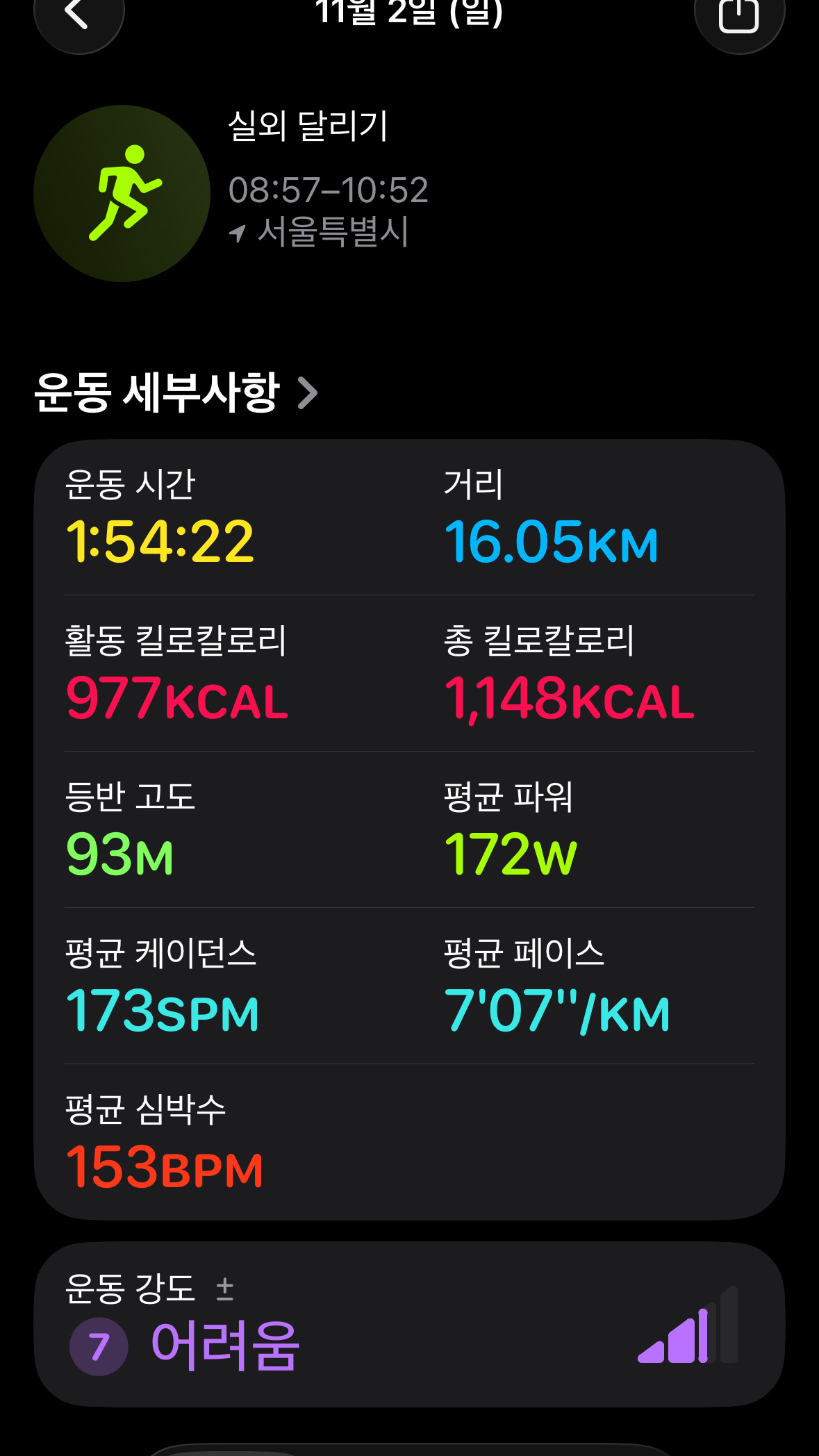Tap the teal average pace 7'07''/KM metric
This screenshot has height=1456, width=819.
pyautogui.click(x=559, y=1012)
